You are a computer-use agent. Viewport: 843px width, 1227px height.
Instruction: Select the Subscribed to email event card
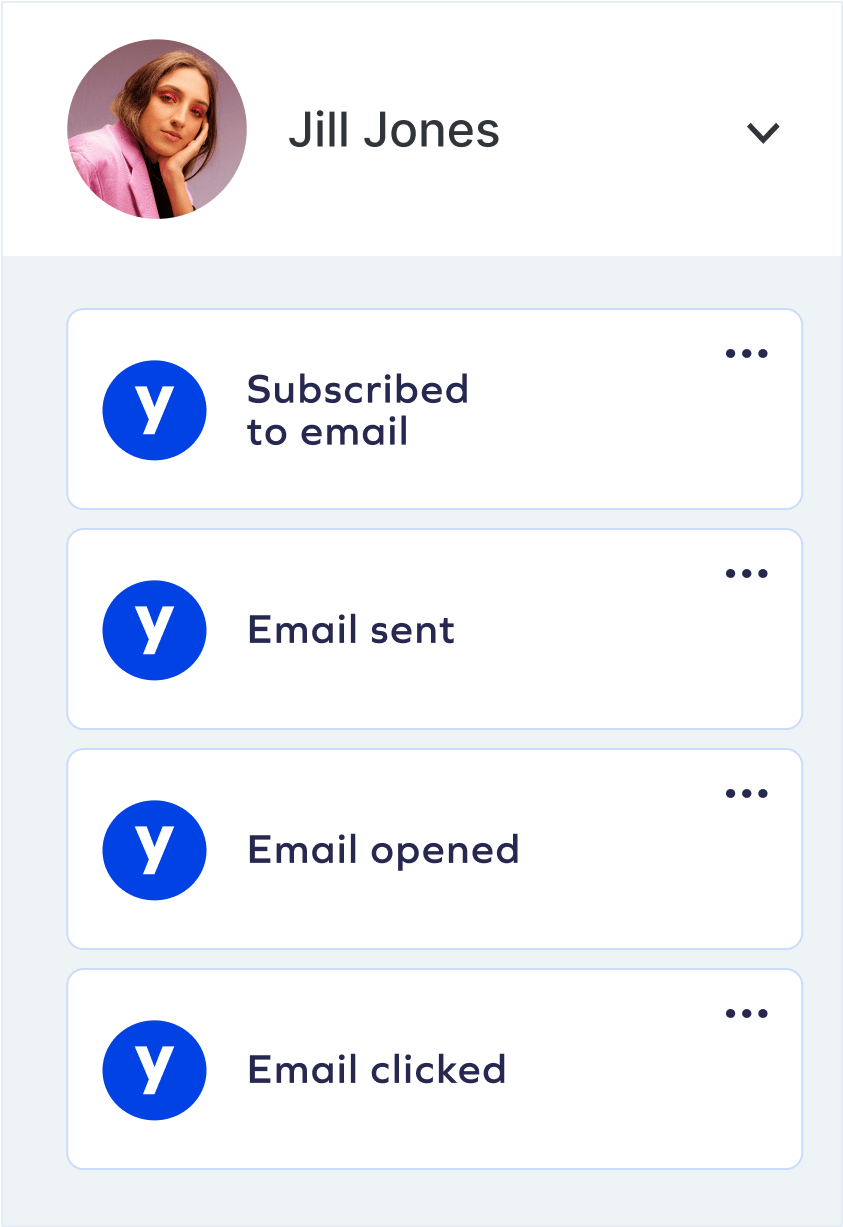434,408
